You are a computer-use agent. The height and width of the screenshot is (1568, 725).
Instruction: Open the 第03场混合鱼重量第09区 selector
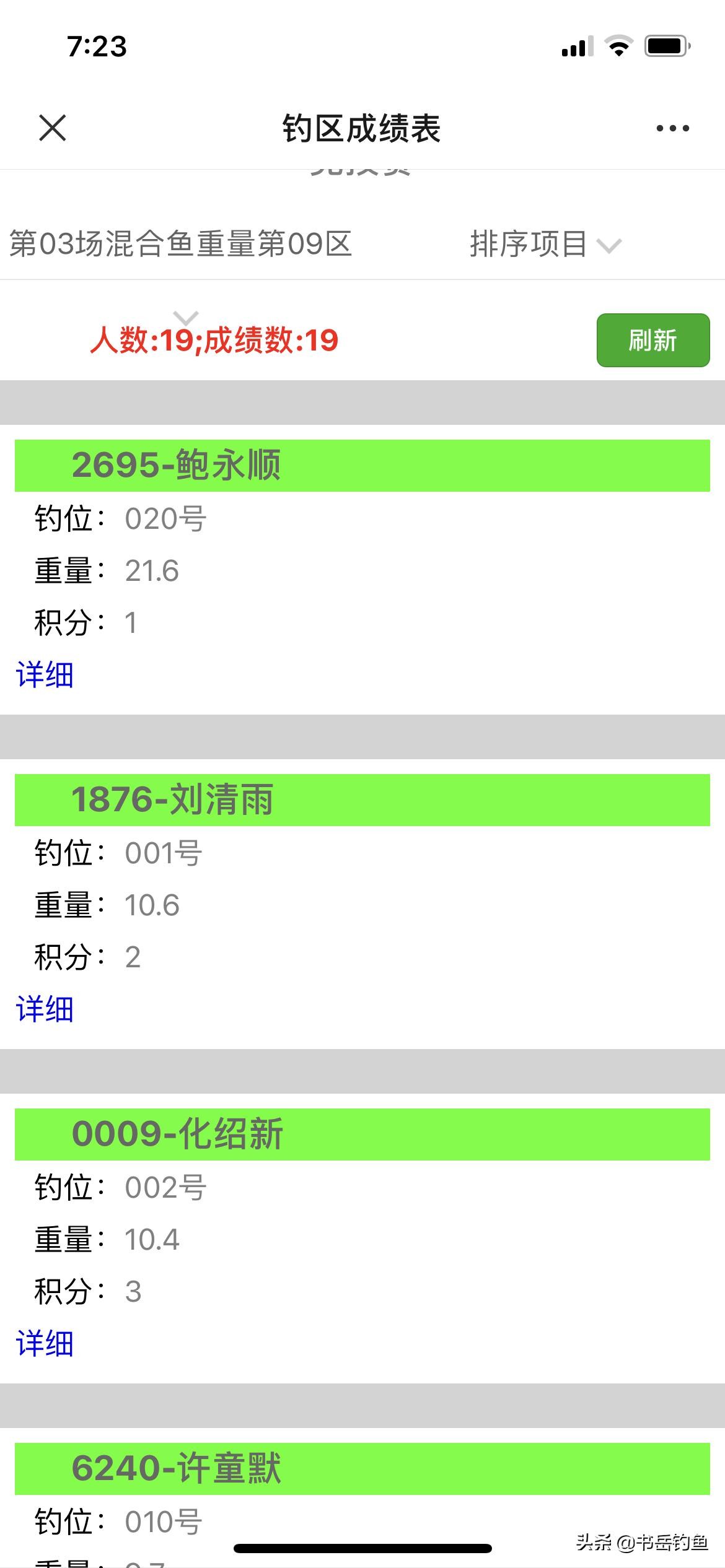(x=181, y=244)
